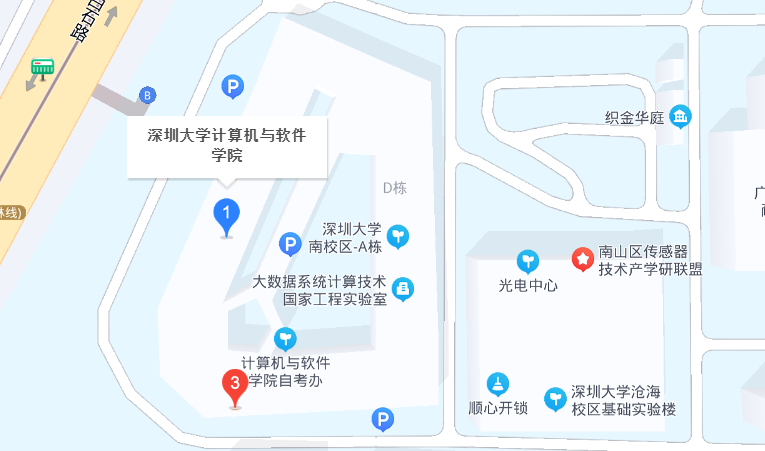Image resolution: width=765 pixels, height=451 pixels.
Task: Select the 深圳大学南校区-A栋 place marker
Action: (398, 236)
